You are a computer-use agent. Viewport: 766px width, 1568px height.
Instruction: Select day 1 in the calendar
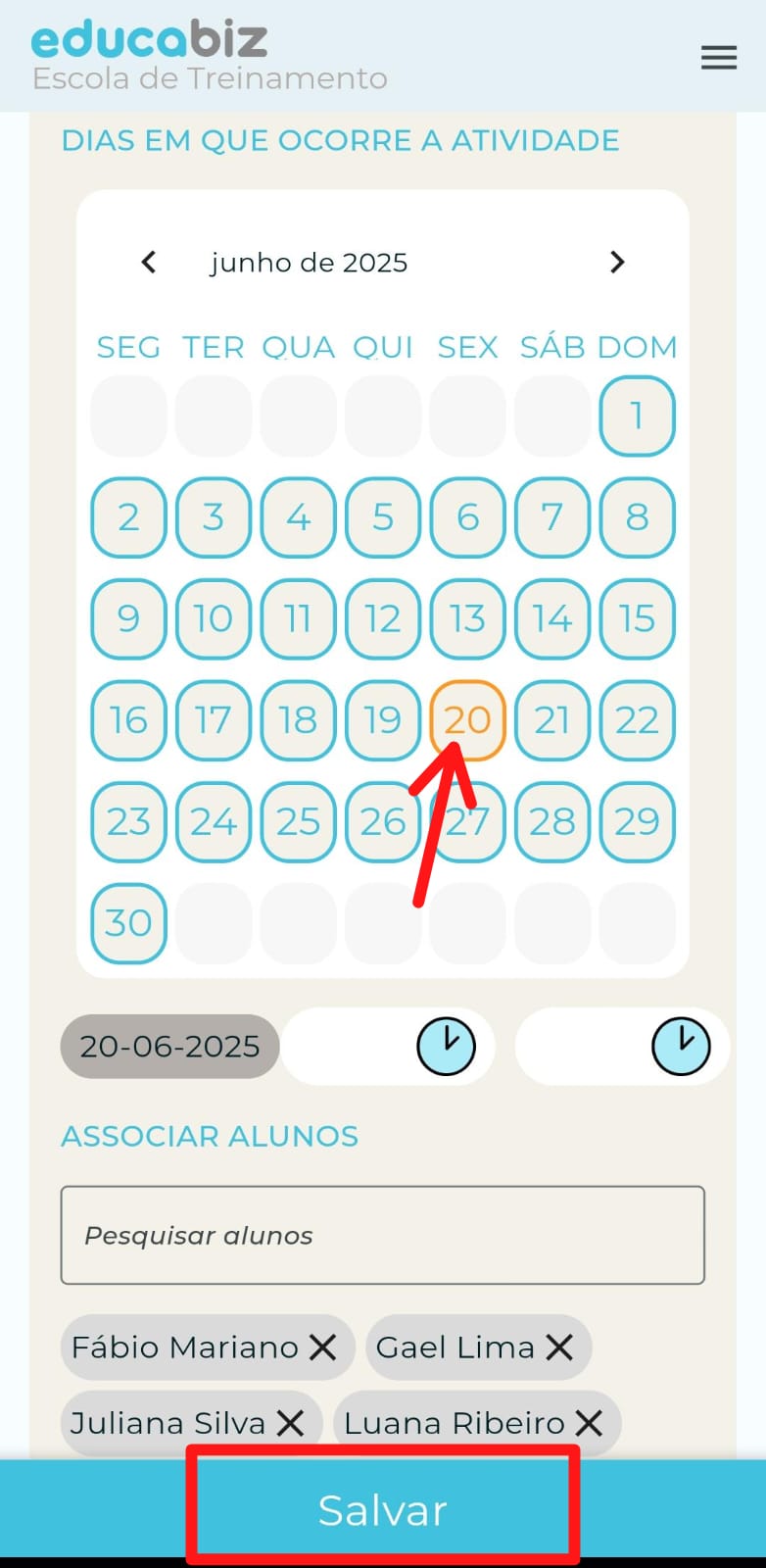(637, 416)
